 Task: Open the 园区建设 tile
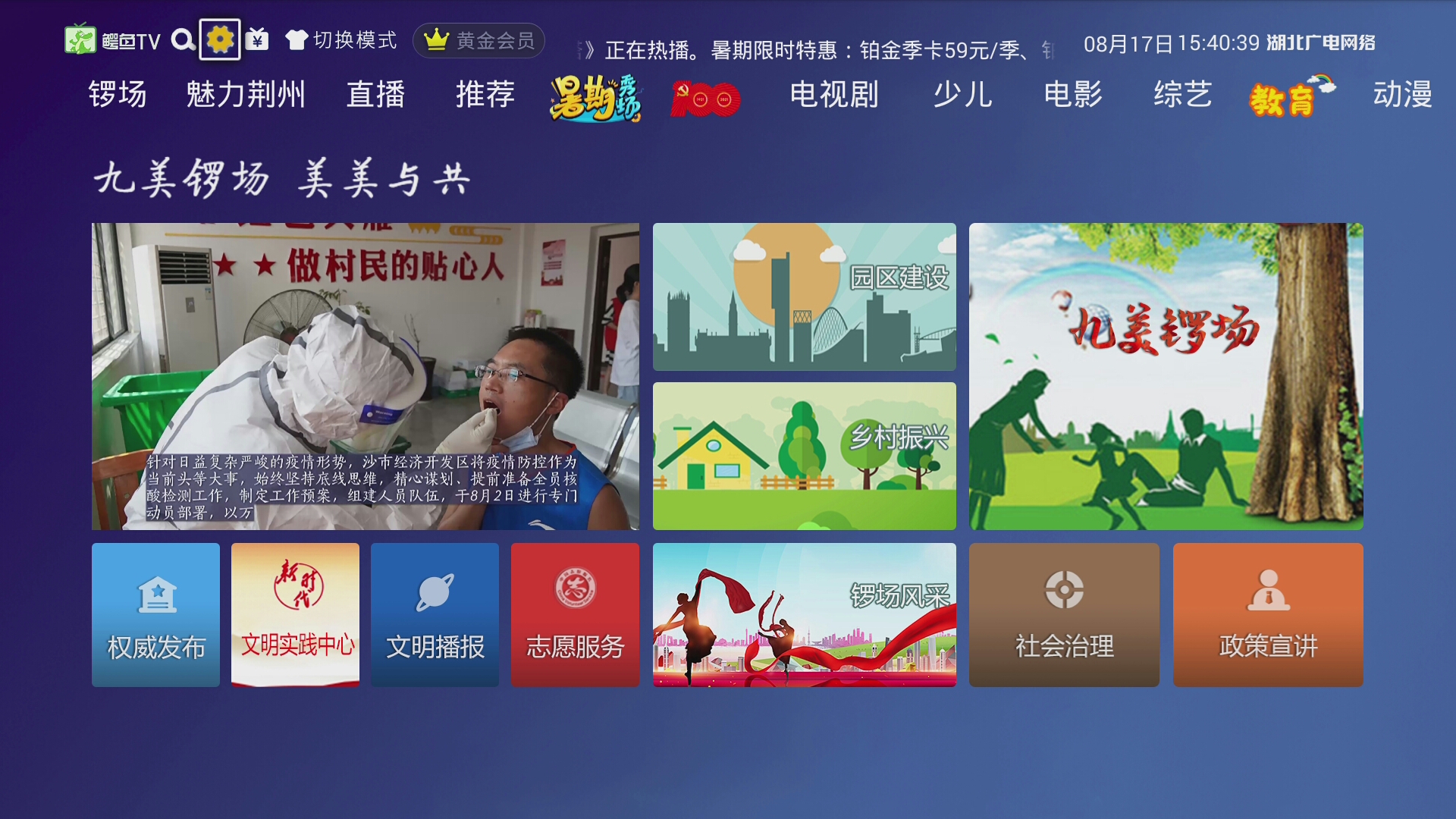click(x=804, y=297)
